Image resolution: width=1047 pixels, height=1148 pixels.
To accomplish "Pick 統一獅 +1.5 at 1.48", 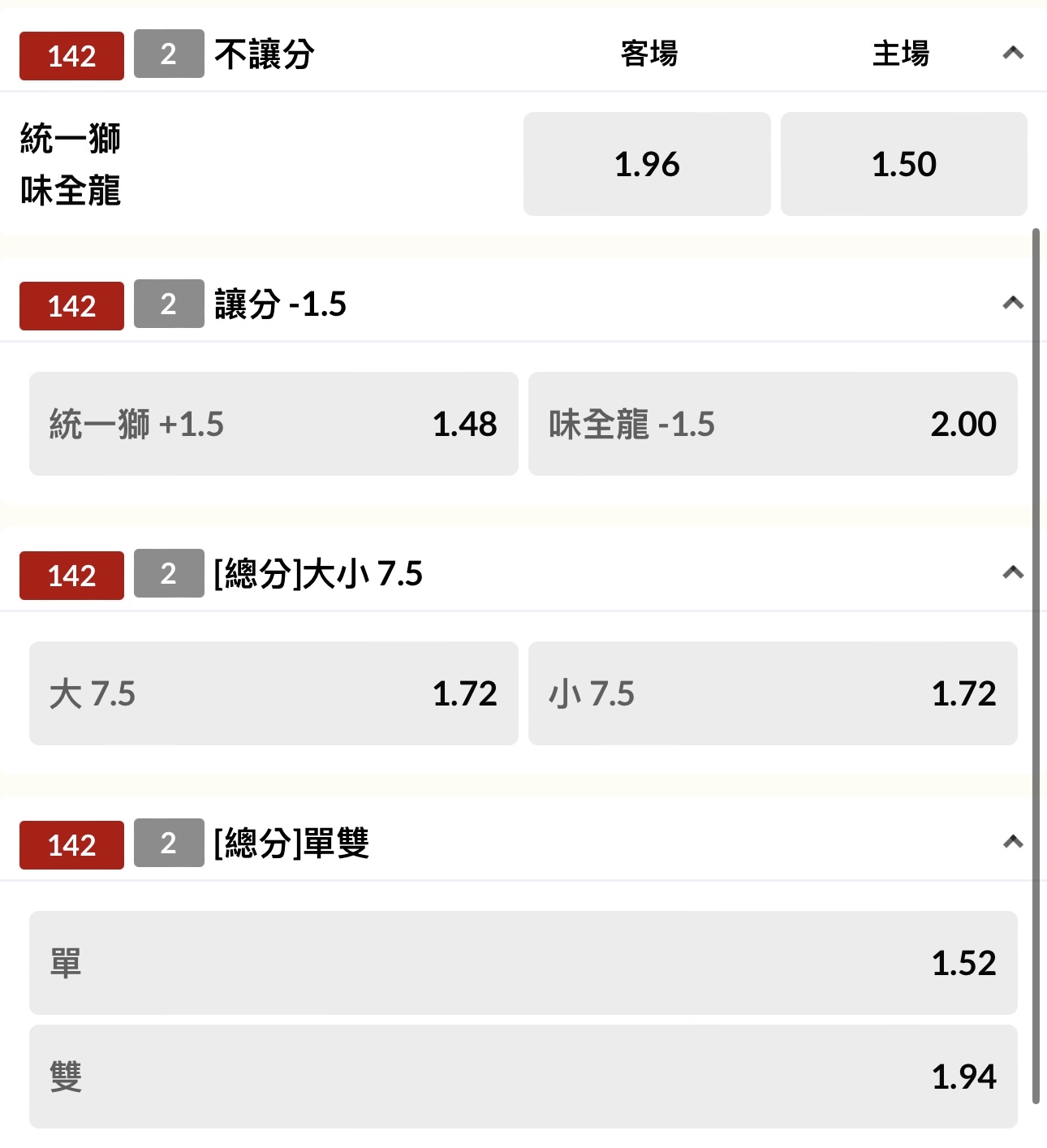I will (274, 424).
